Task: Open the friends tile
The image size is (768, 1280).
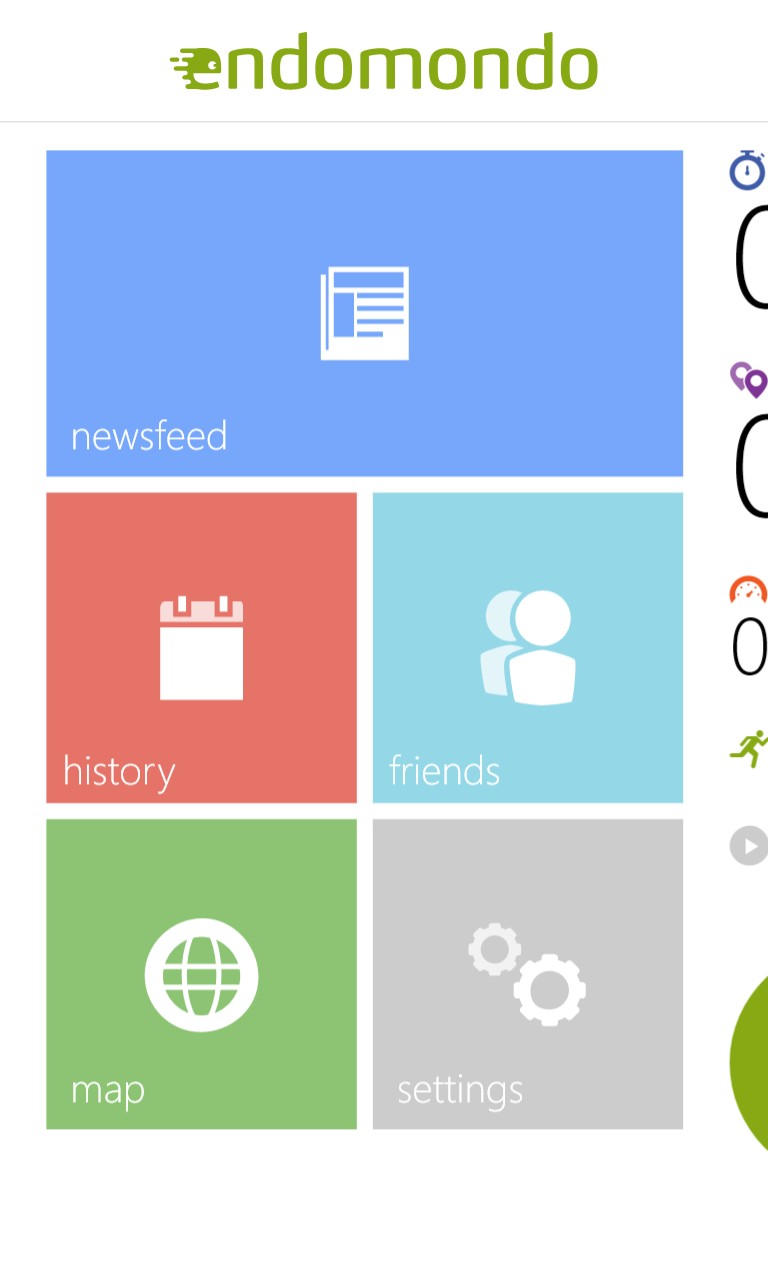Action: (528, 647)
